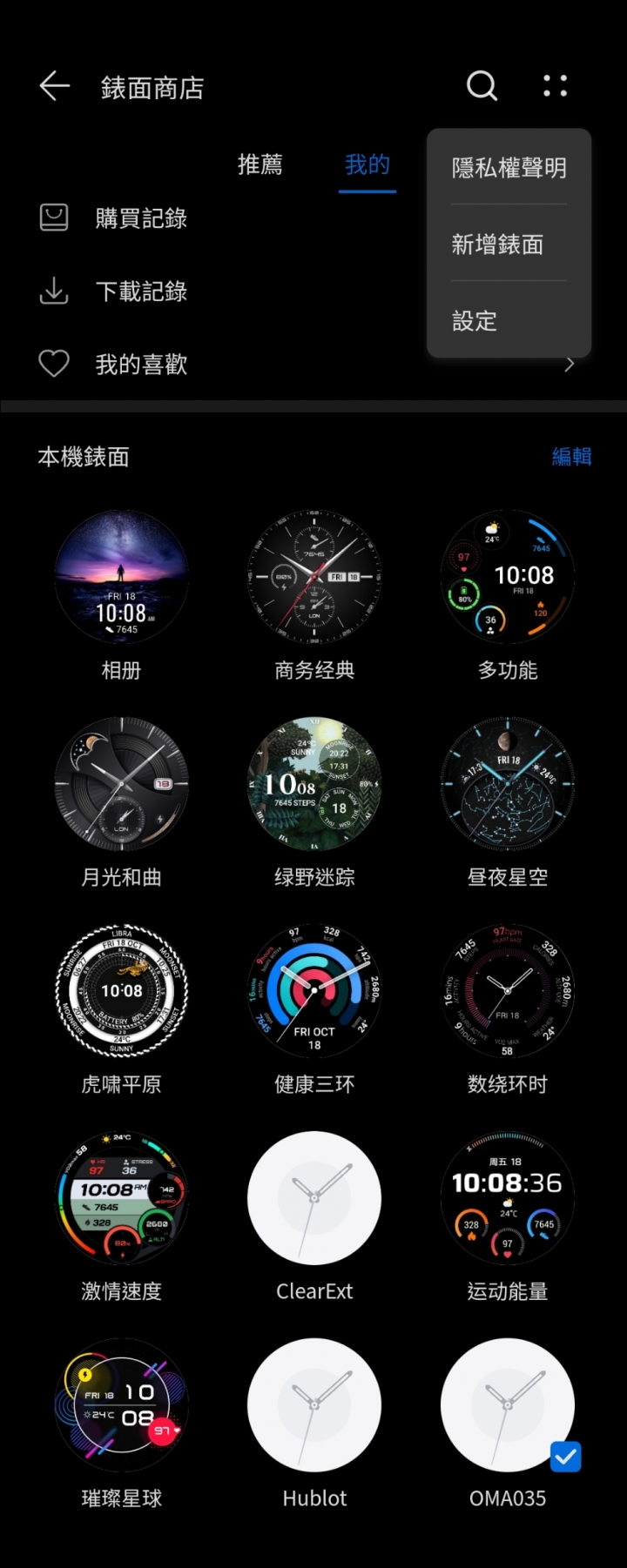View the 月光和曲 watch face
This screenshot has width=627, height=1568.
click(x=122, y=784)
